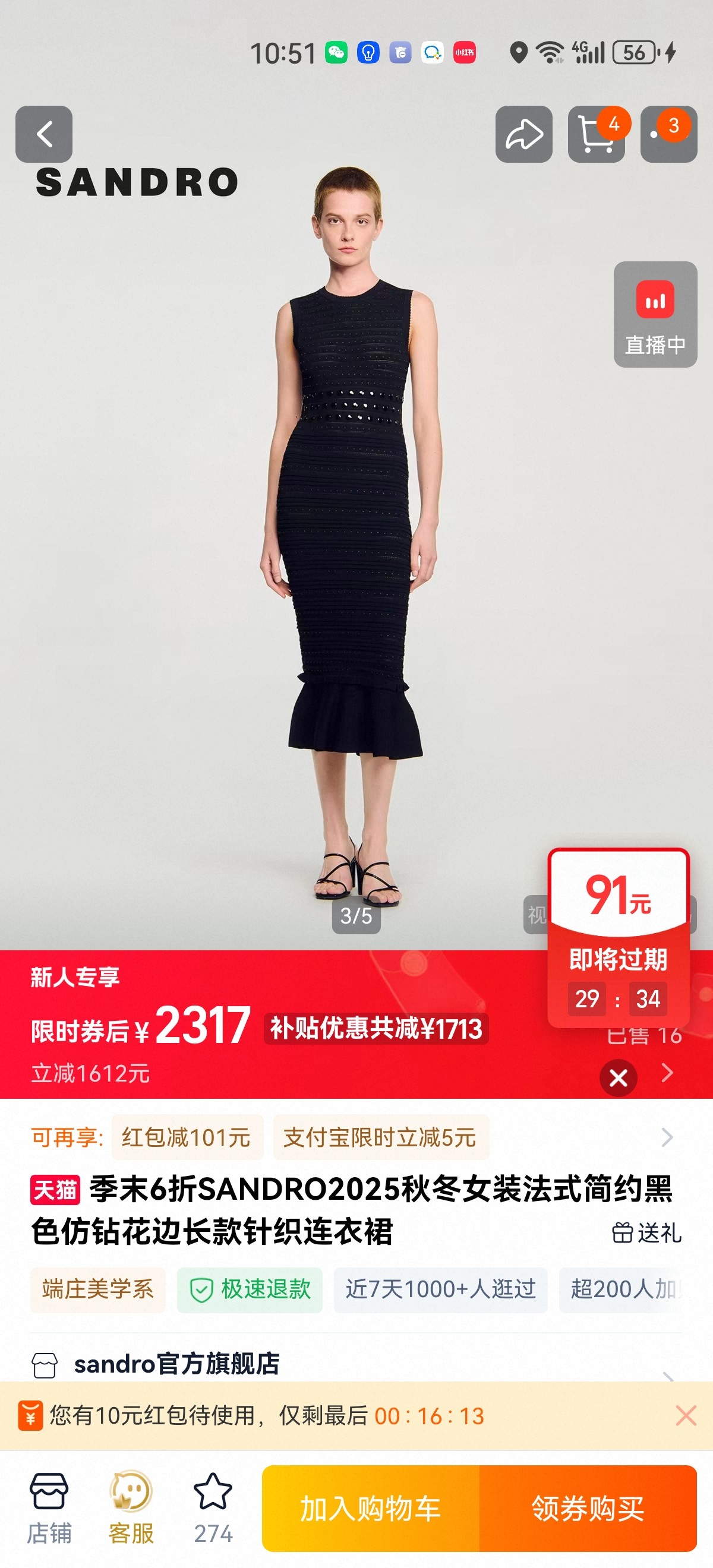The image size is (713, 1568).
Task: Go to the 店铺 store page
Action: pyautogui.click(x=49, y=1509)
